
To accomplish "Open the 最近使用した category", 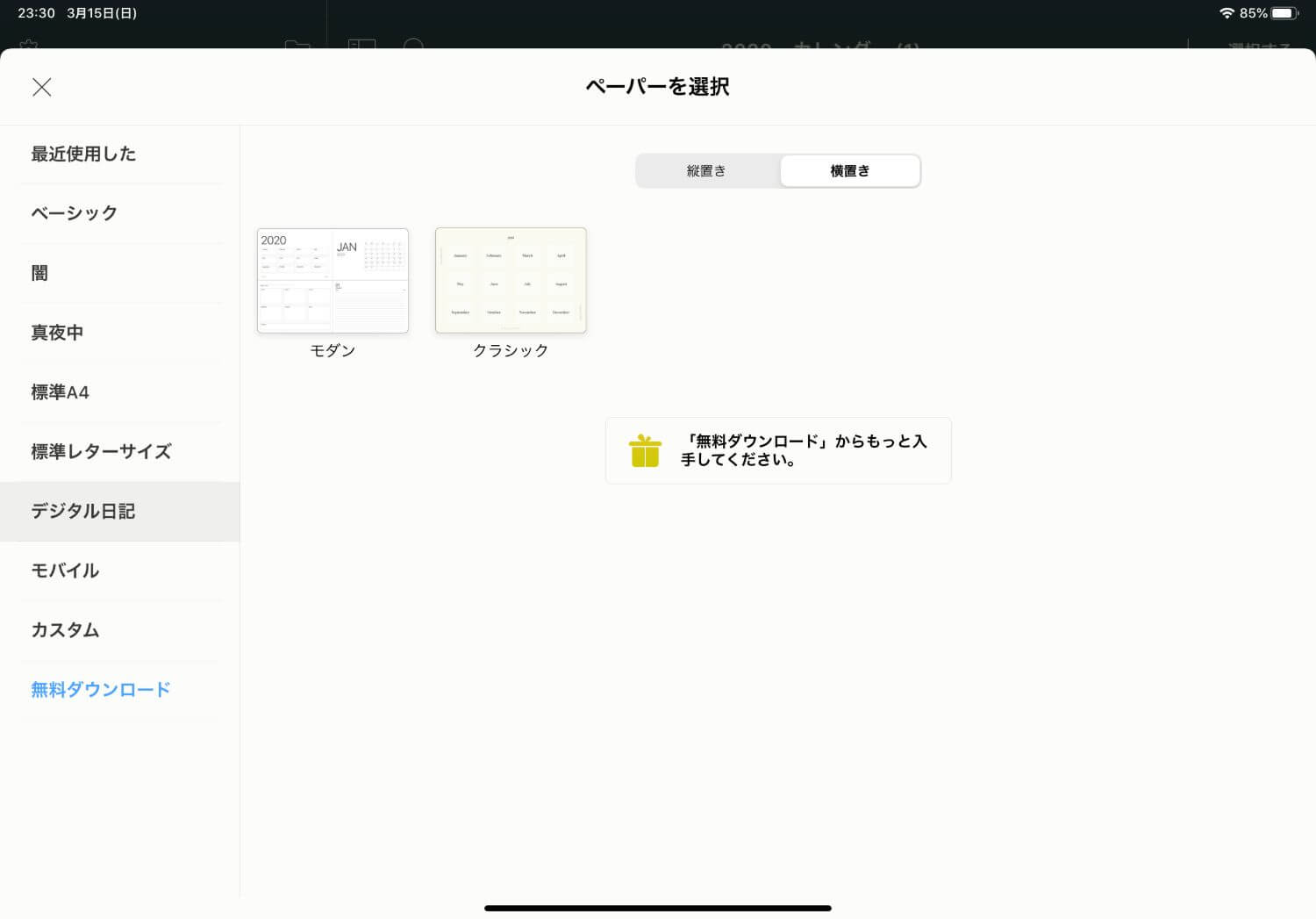I will click(x=83, y=154).
